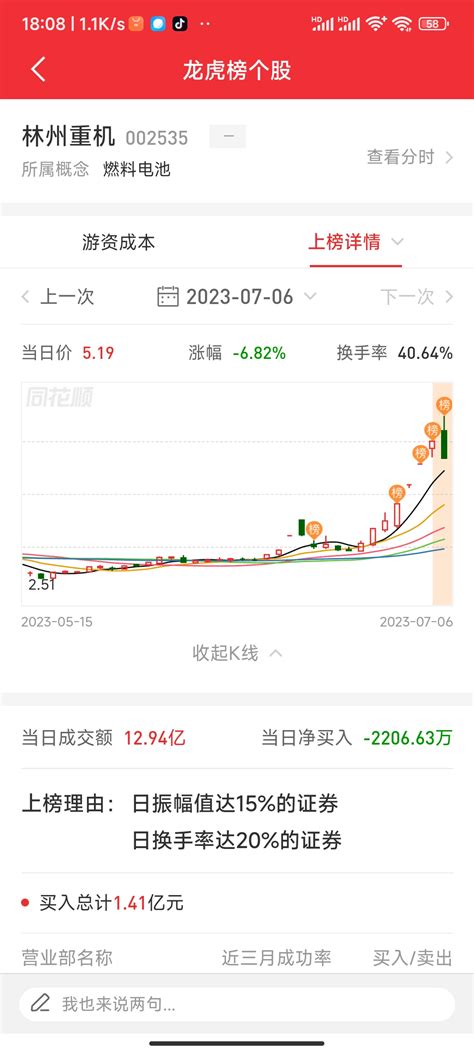The image size is (474, 1053).
Task: Select the 上榜详情 tab
Action: [356, 242]
